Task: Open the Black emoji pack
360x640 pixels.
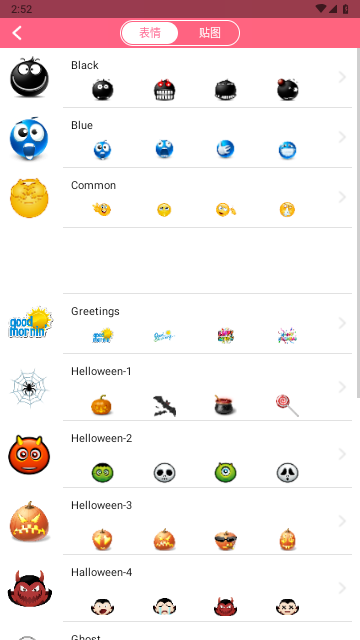Action: [x=180, y=78]
